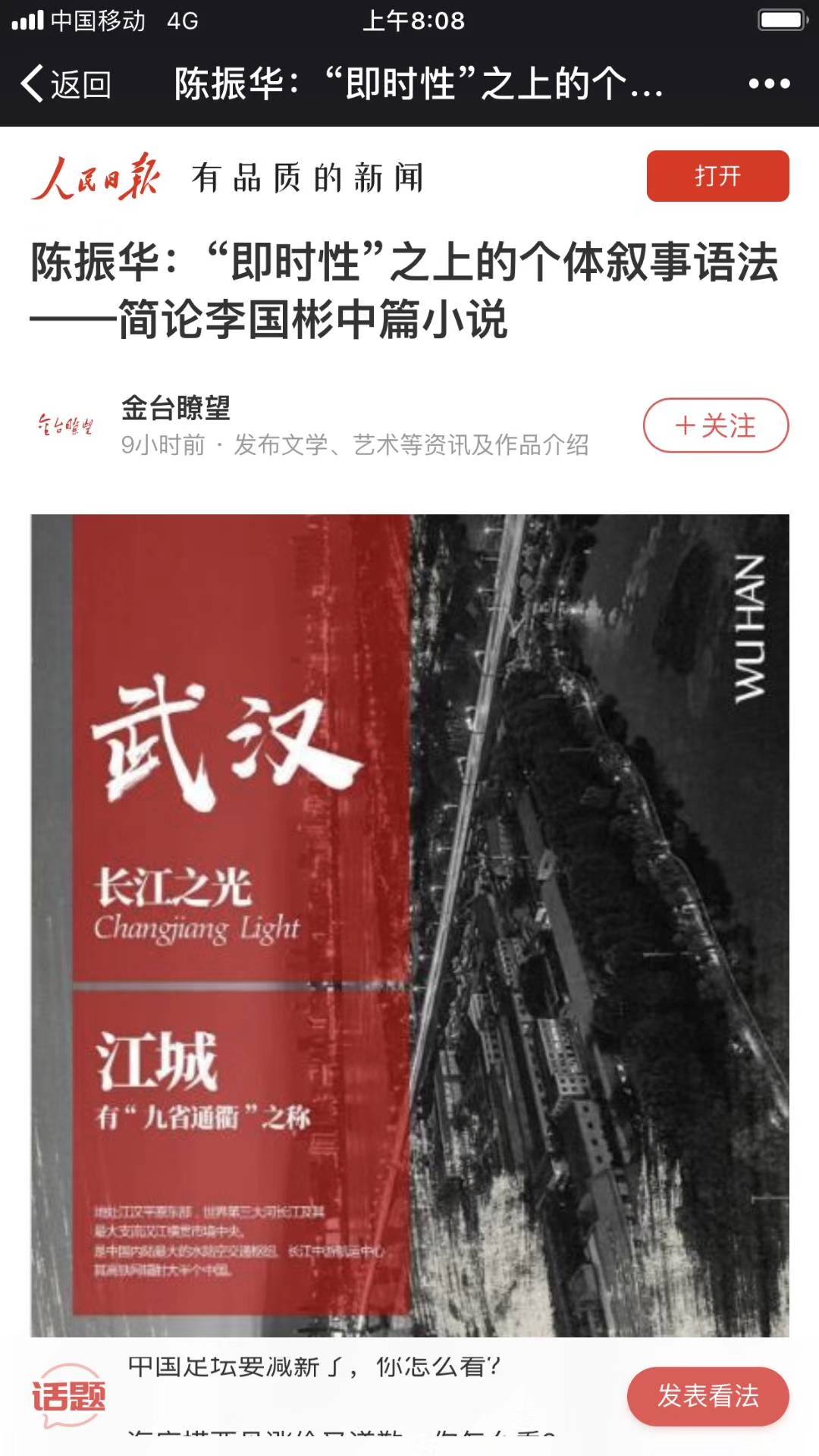Tap the 发表看法 comment button
Viewport: 819px width, 1456px height.
point(708,1396)
